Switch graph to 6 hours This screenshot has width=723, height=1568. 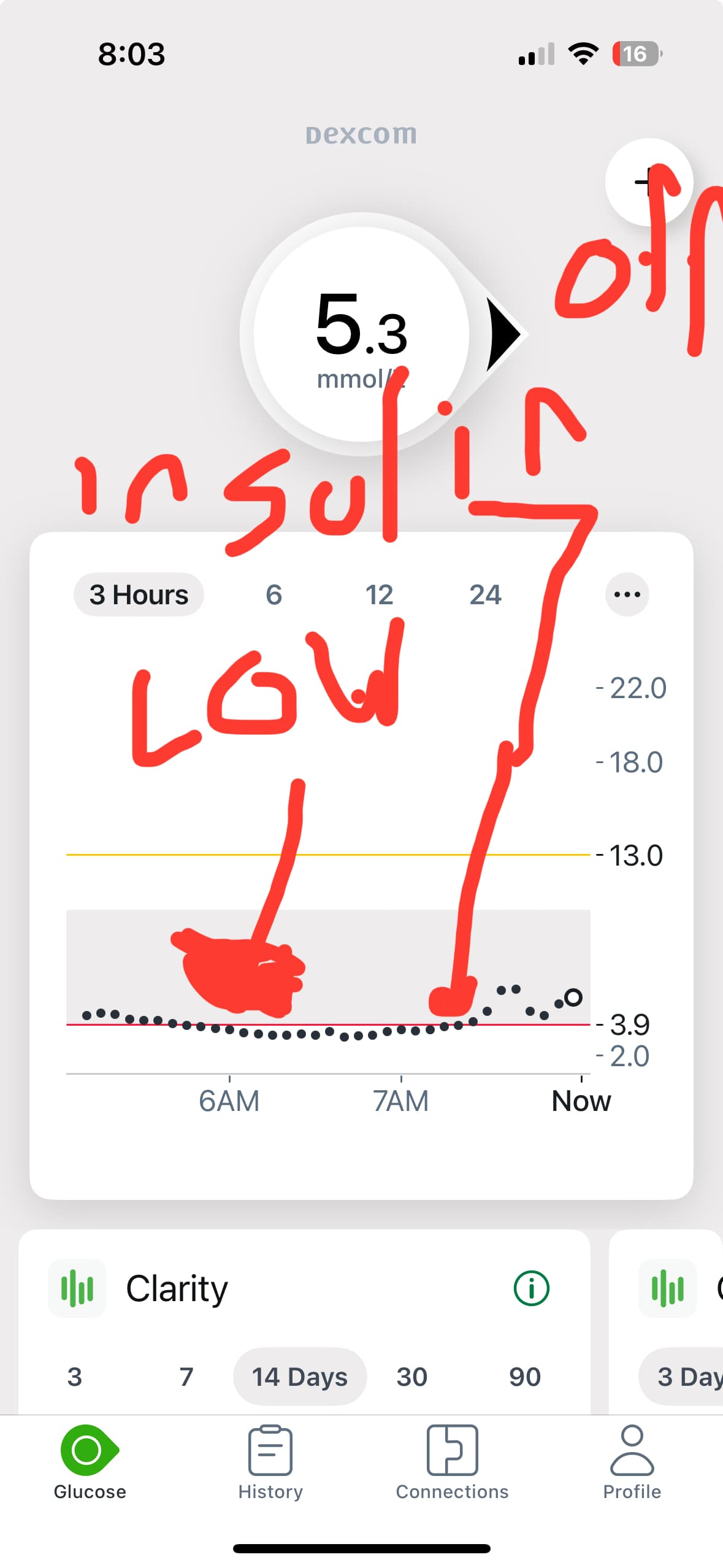(x=274, y=594)
